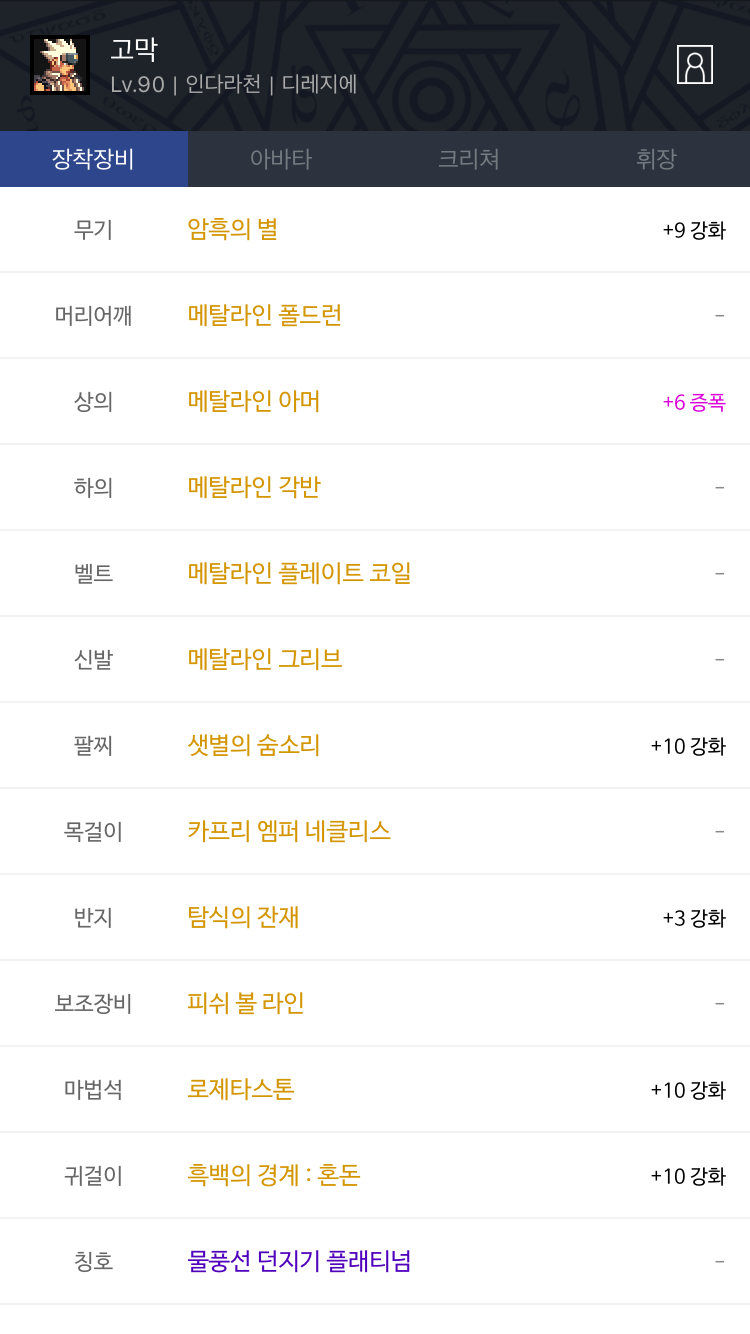This screenshot has width=750, height=1334.
Task: Switch to the 크리쳐 tab
Action: point(469,159)
